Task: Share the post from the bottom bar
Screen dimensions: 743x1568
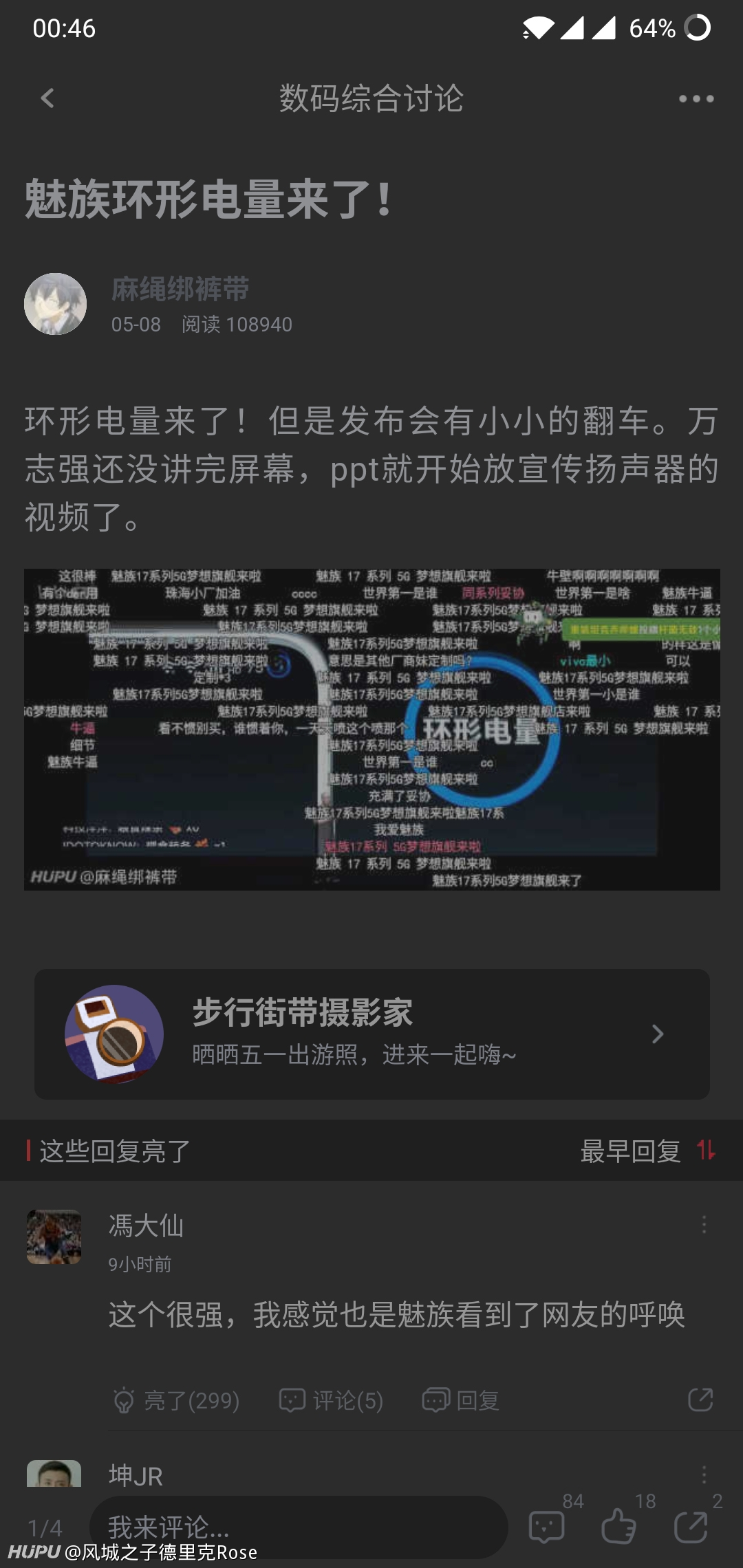Action: (x=691, y=1527)
